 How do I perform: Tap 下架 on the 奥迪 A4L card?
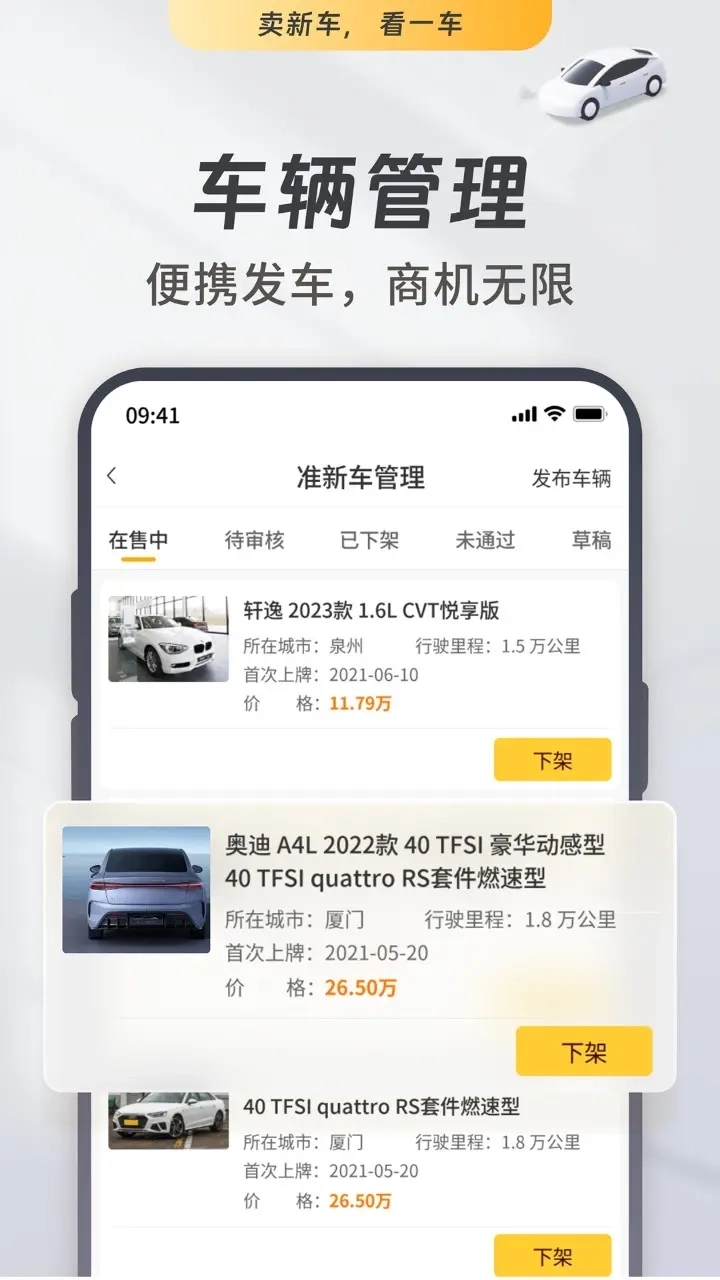[x=584, y=1051]
